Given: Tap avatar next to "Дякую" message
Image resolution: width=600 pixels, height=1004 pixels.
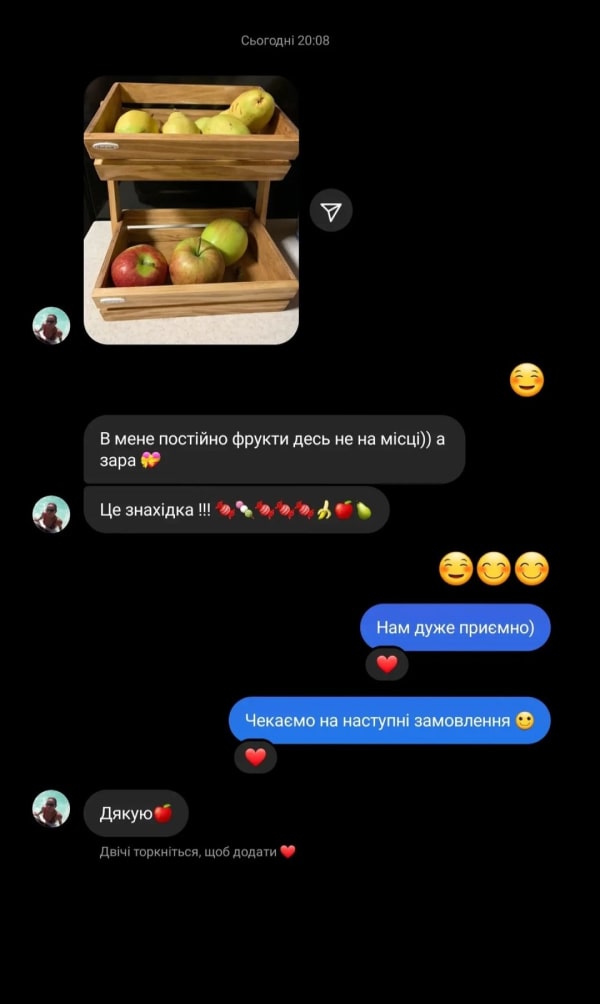Looking at the screenshot, I should point(51,809).
